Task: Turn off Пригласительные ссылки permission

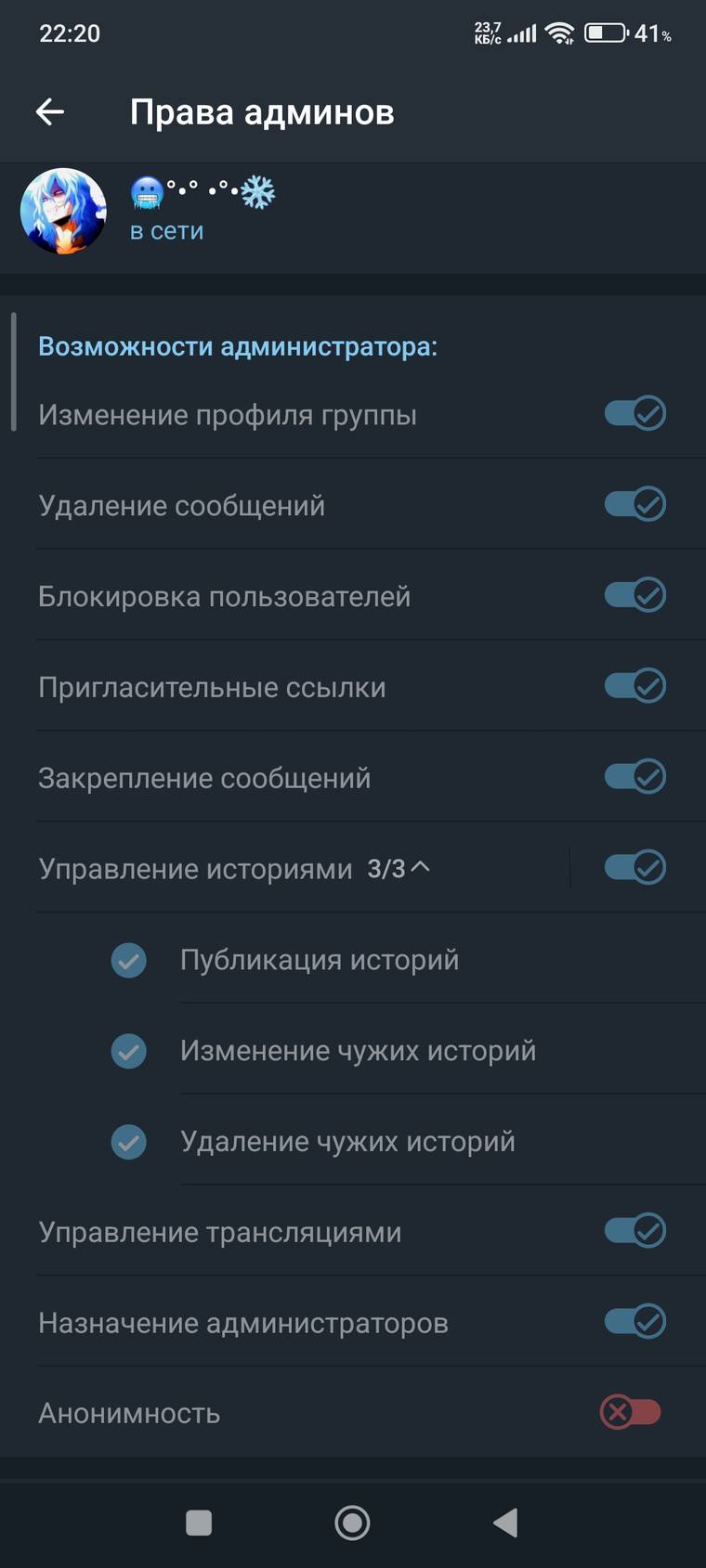Action: coord(635,686)
